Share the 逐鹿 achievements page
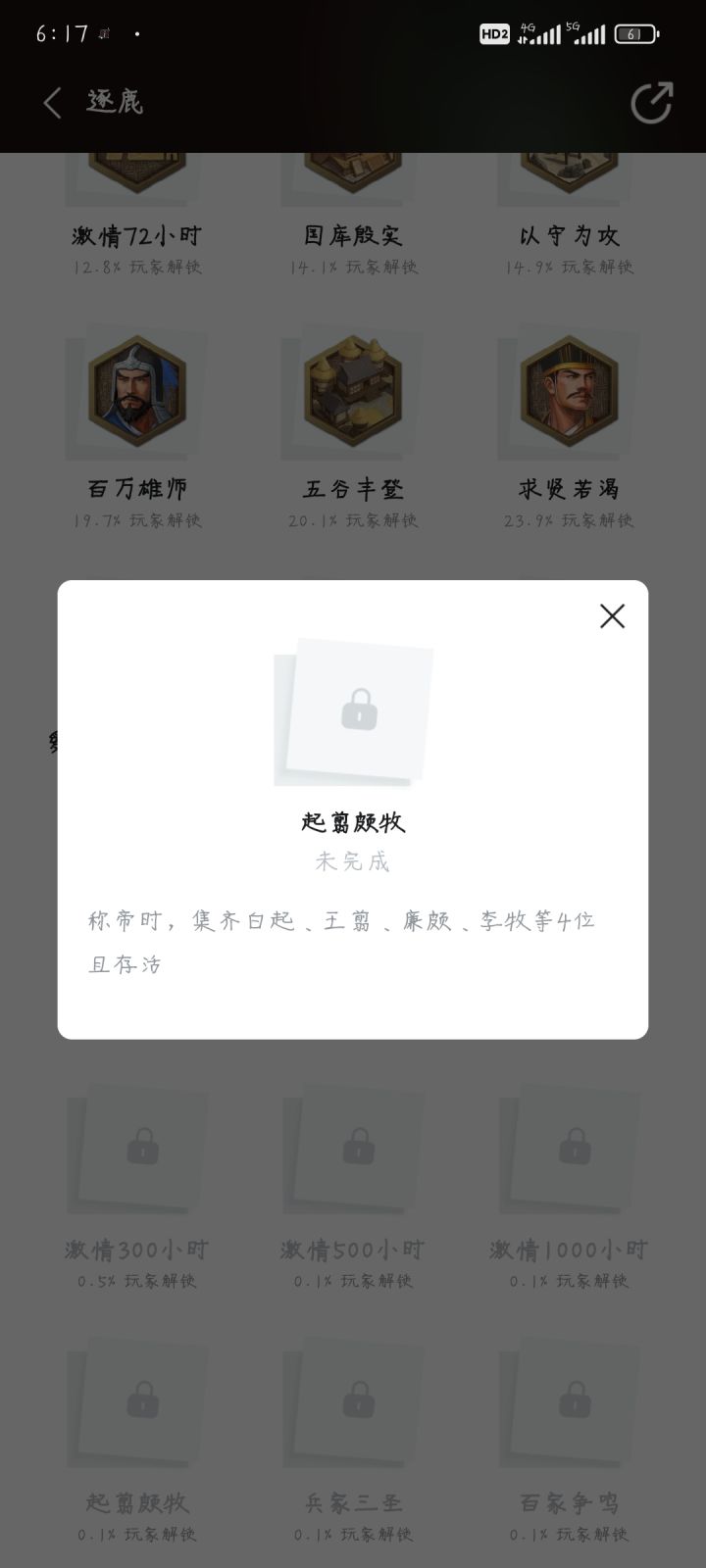This screenshot has width=706, height=1568. tap(651, 103)
